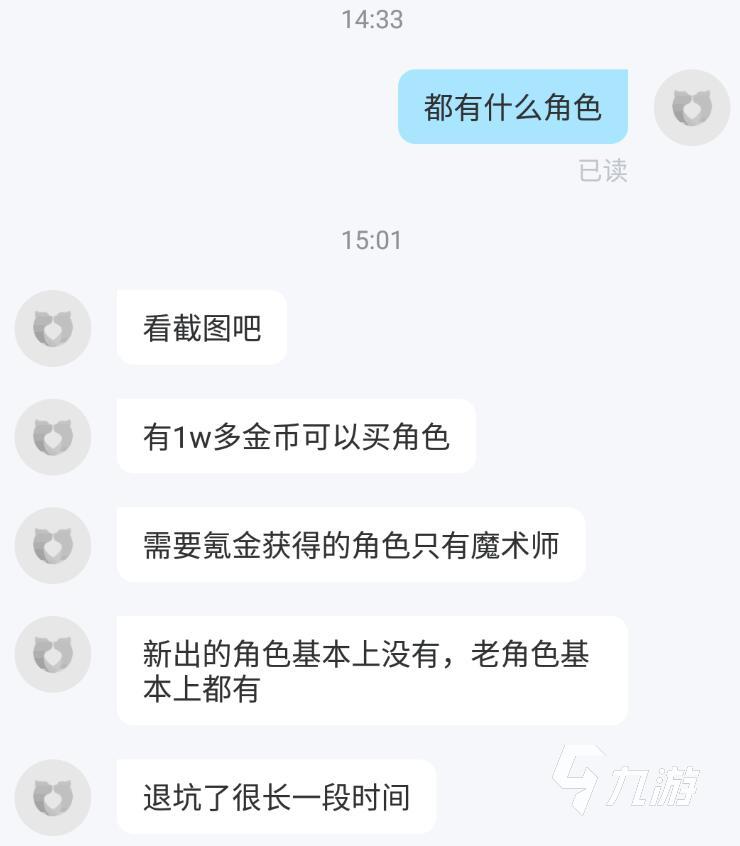Tap sender's avatar next to 看截图吧
740x846 pixels.
pyautogui.click(x=53, y=328)
